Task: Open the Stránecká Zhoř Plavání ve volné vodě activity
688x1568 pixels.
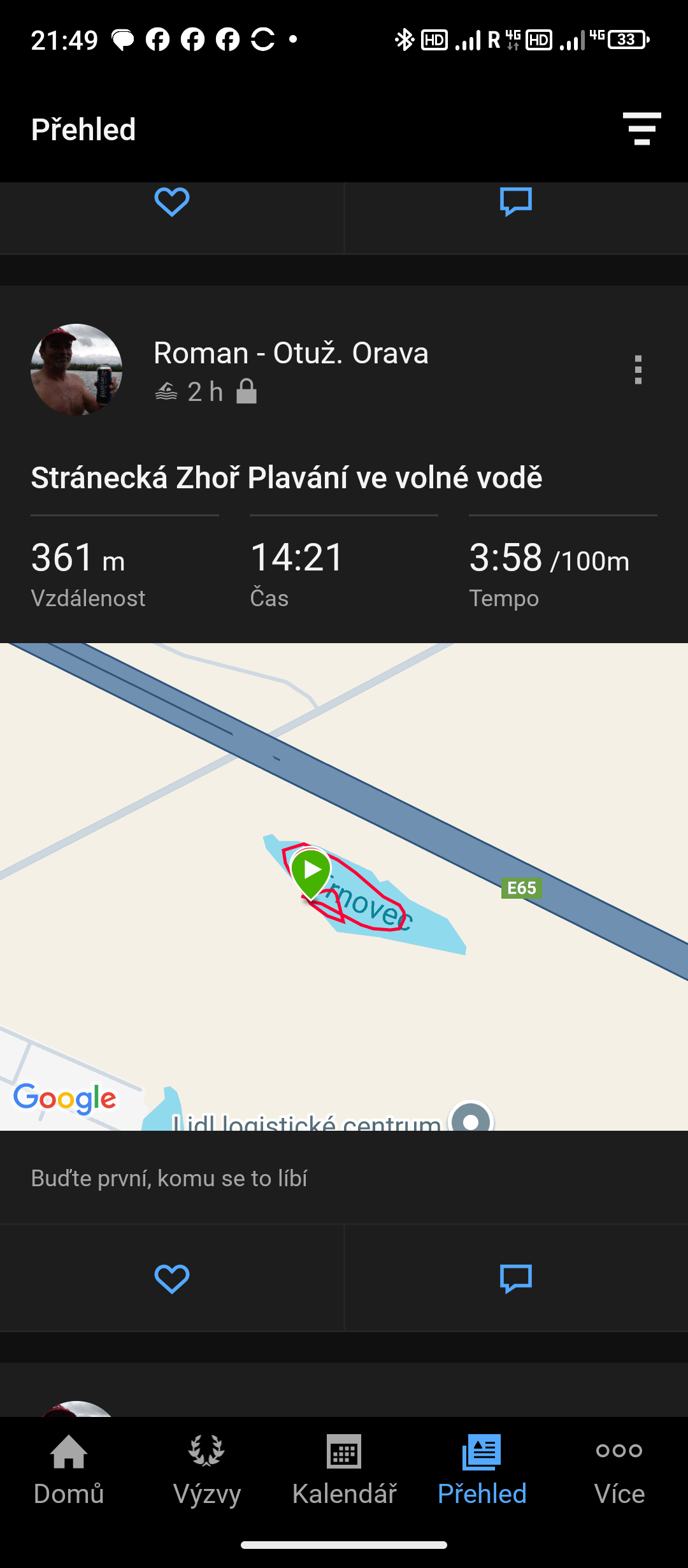Action: [x=287, y=478]
